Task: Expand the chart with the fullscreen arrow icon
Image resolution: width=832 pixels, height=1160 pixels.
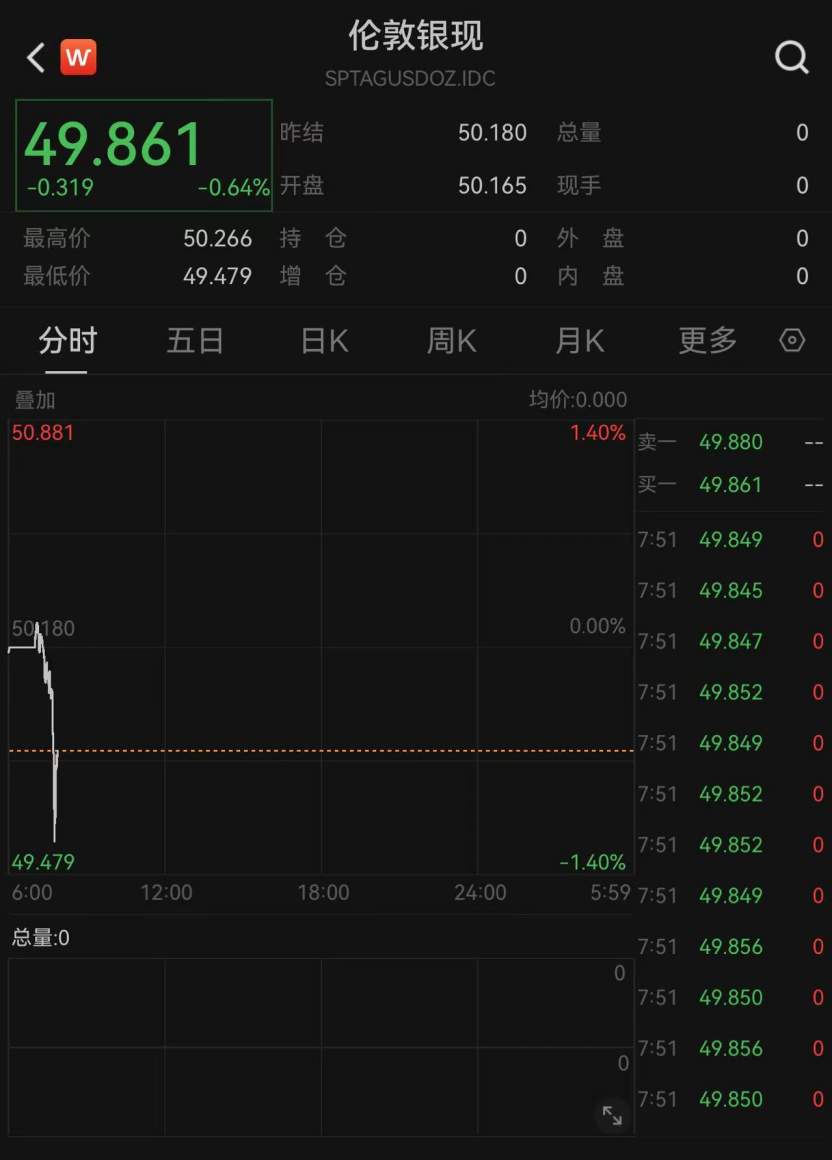Action: (x=612, y=1113)
